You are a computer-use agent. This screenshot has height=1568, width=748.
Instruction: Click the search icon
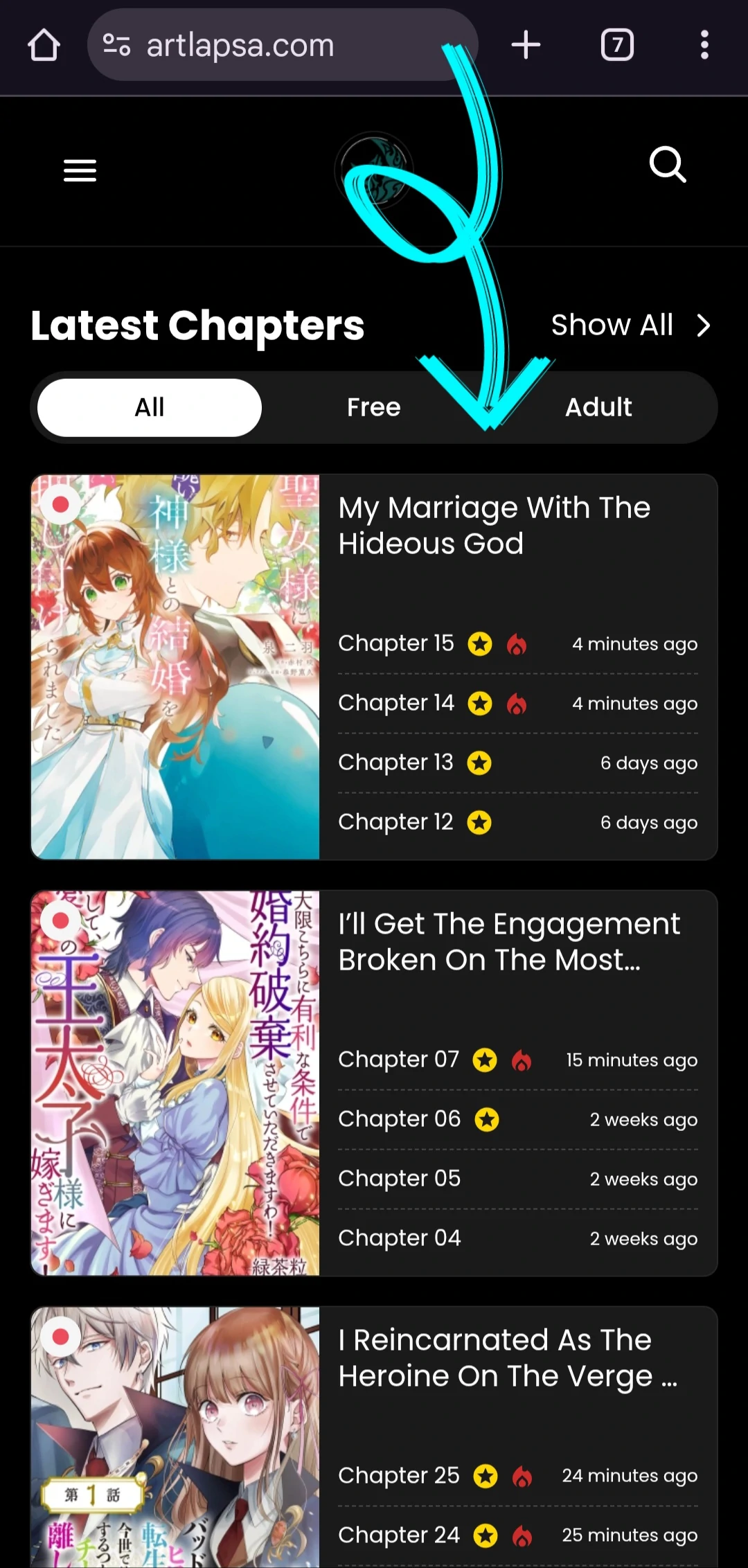pyautogui.click(x=667, y=165)
